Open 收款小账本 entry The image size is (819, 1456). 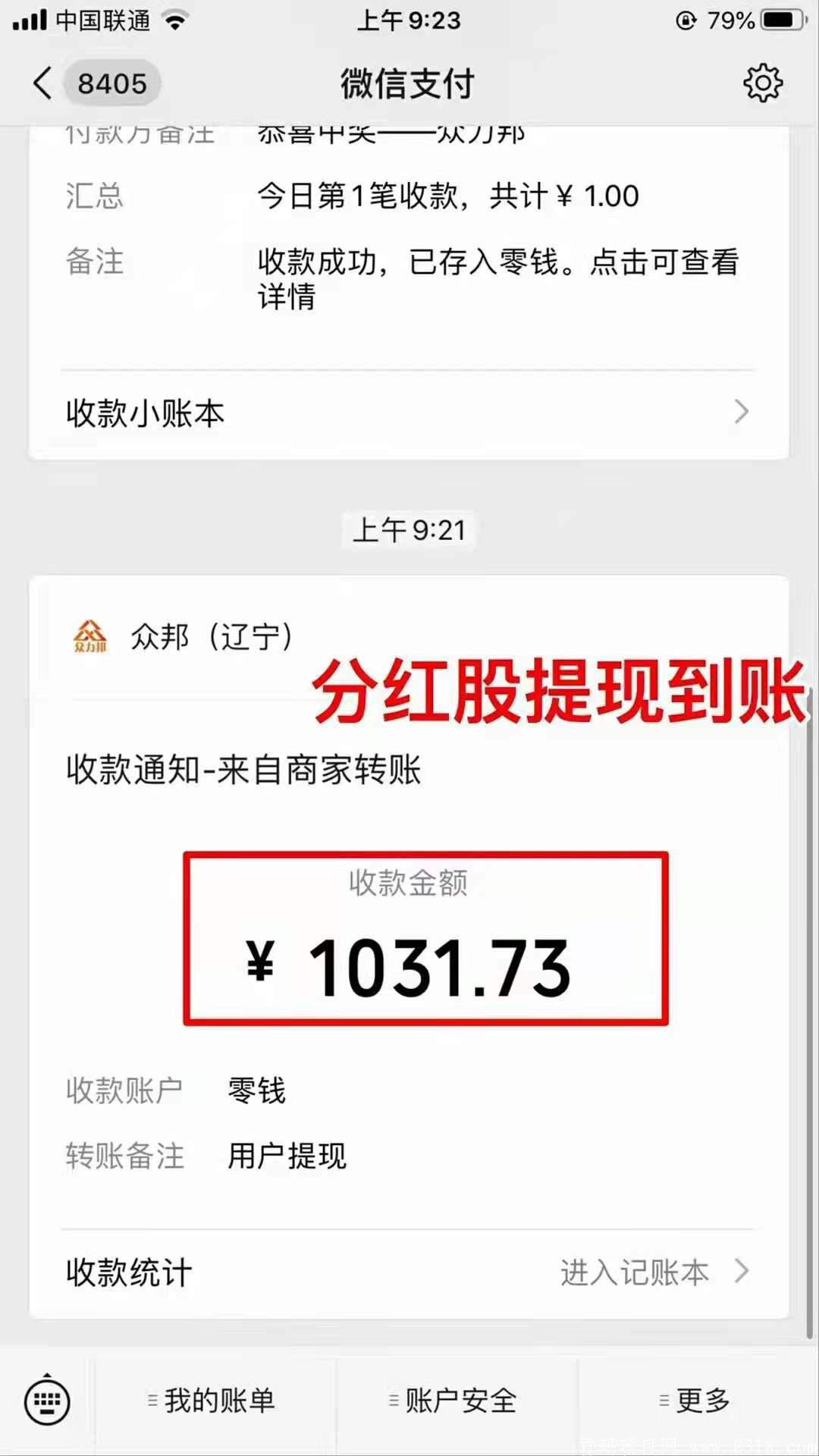(x=143, y=412)
